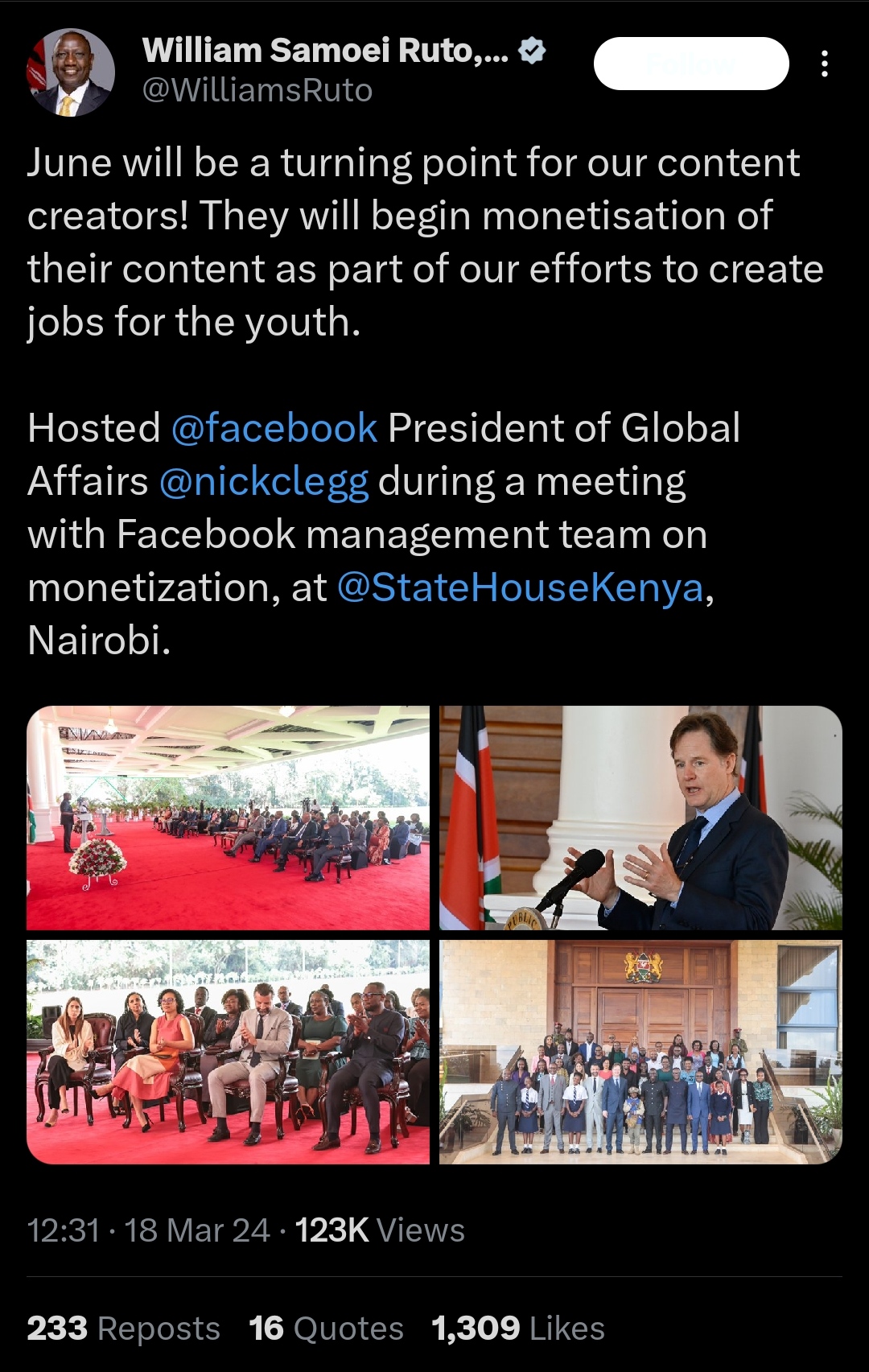
Task: Open William Samoei Ruto's profile picture
Action: [x=71, y=72]
